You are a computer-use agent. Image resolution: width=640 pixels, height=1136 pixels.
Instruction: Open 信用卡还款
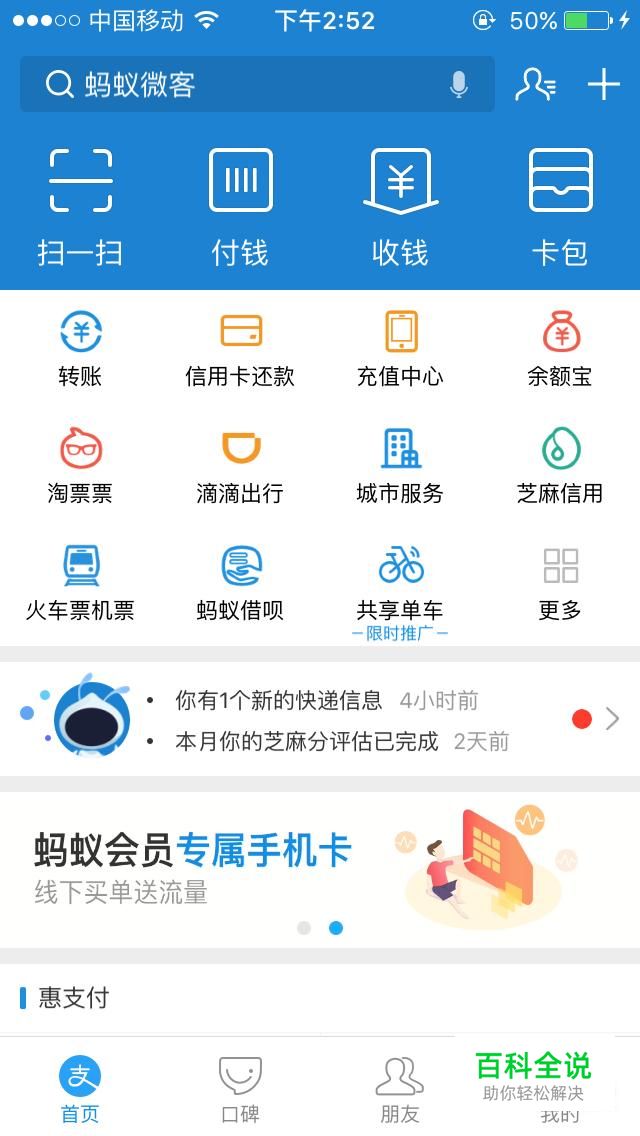[240, 348]
